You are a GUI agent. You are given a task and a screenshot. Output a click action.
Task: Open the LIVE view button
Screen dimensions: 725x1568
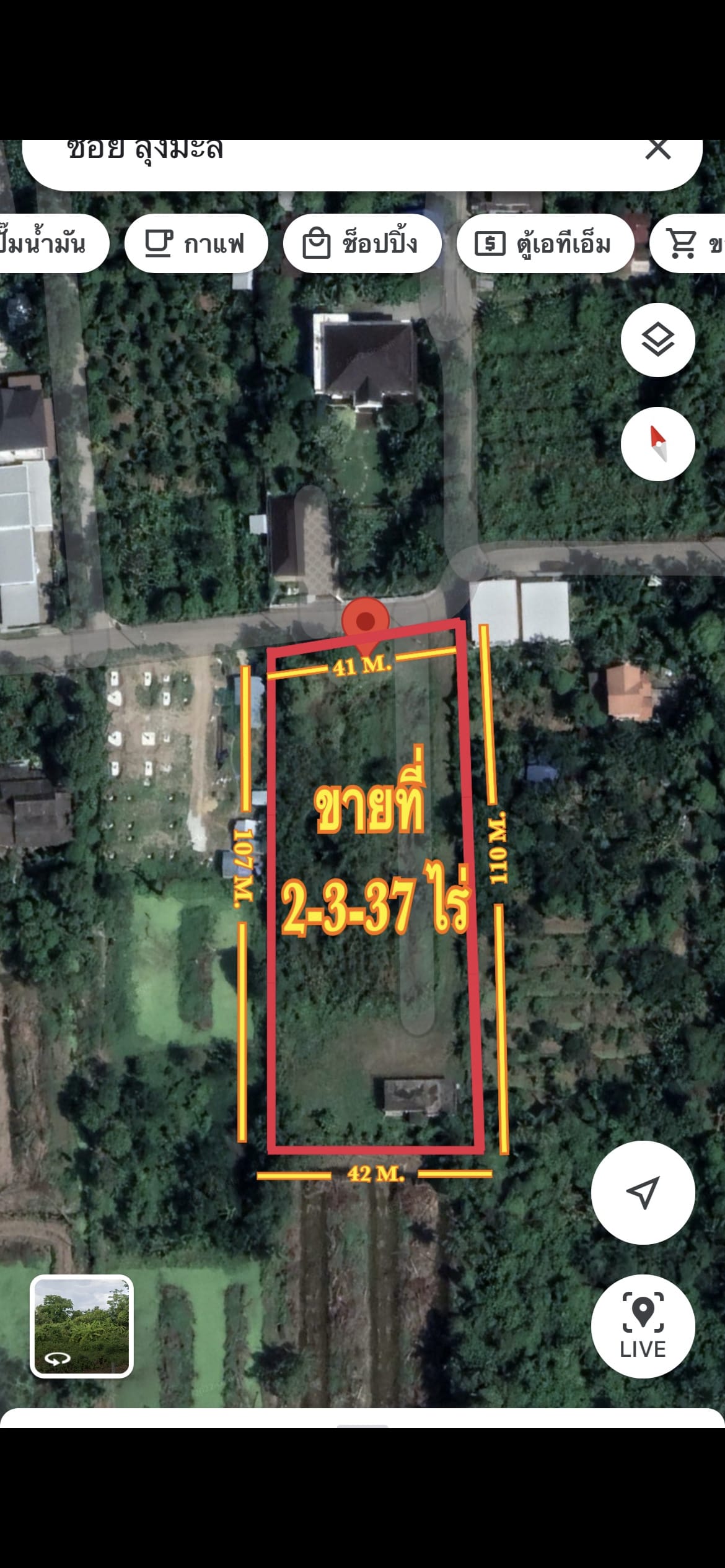point(643,1326)
